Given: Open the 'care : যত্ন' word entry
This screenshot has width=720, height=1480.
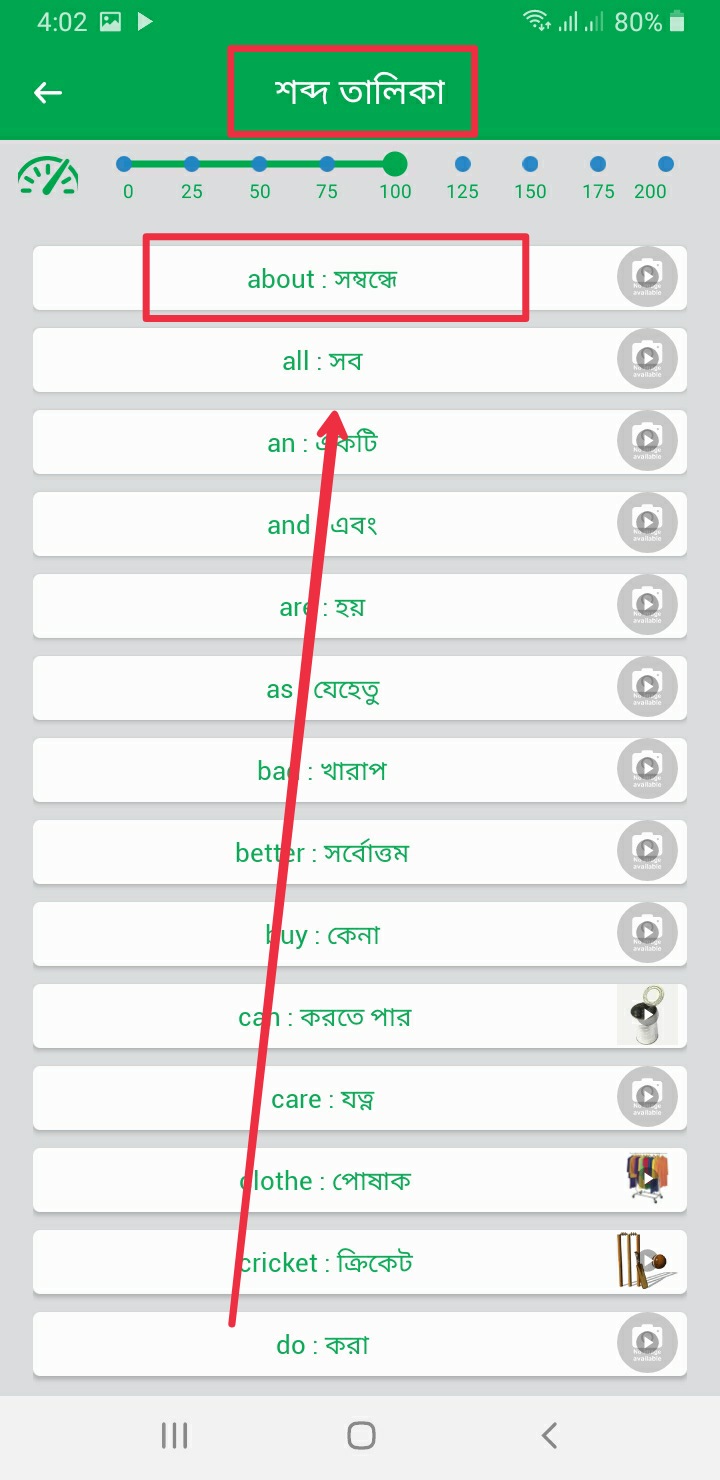Looking at the screenshot, I should 322,1098.
